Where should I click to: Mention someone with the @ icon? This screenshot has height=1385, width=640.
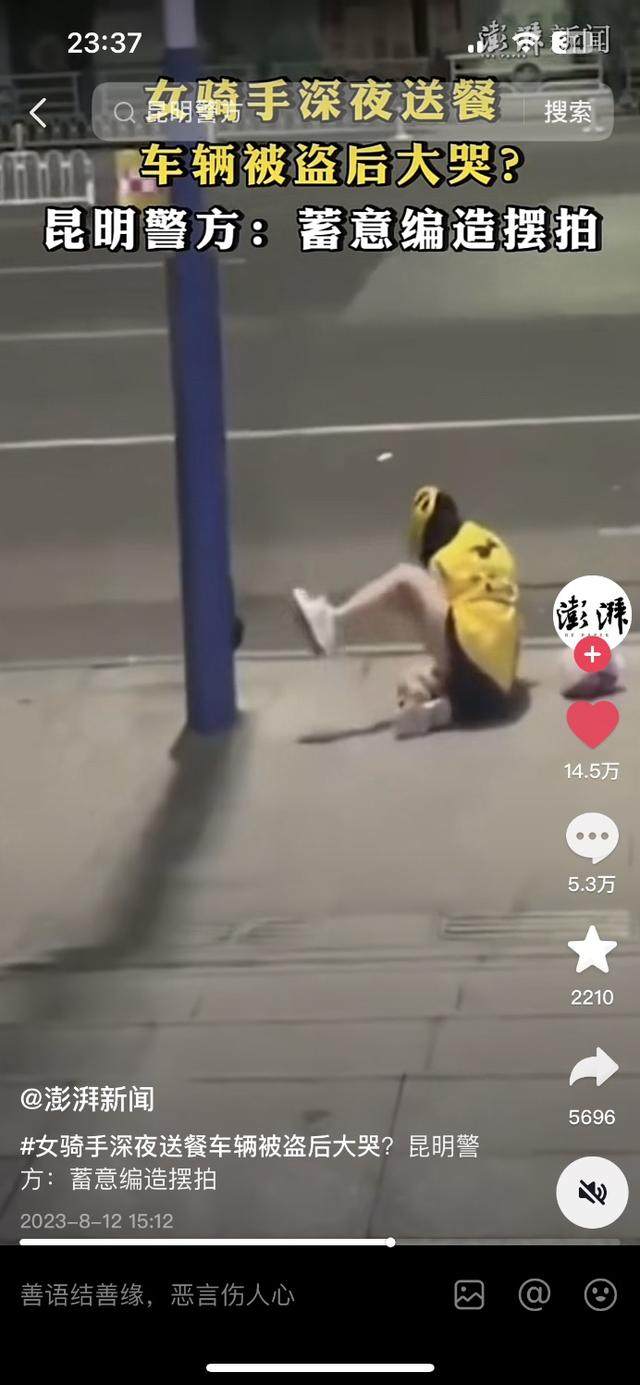click(534, 1295)
